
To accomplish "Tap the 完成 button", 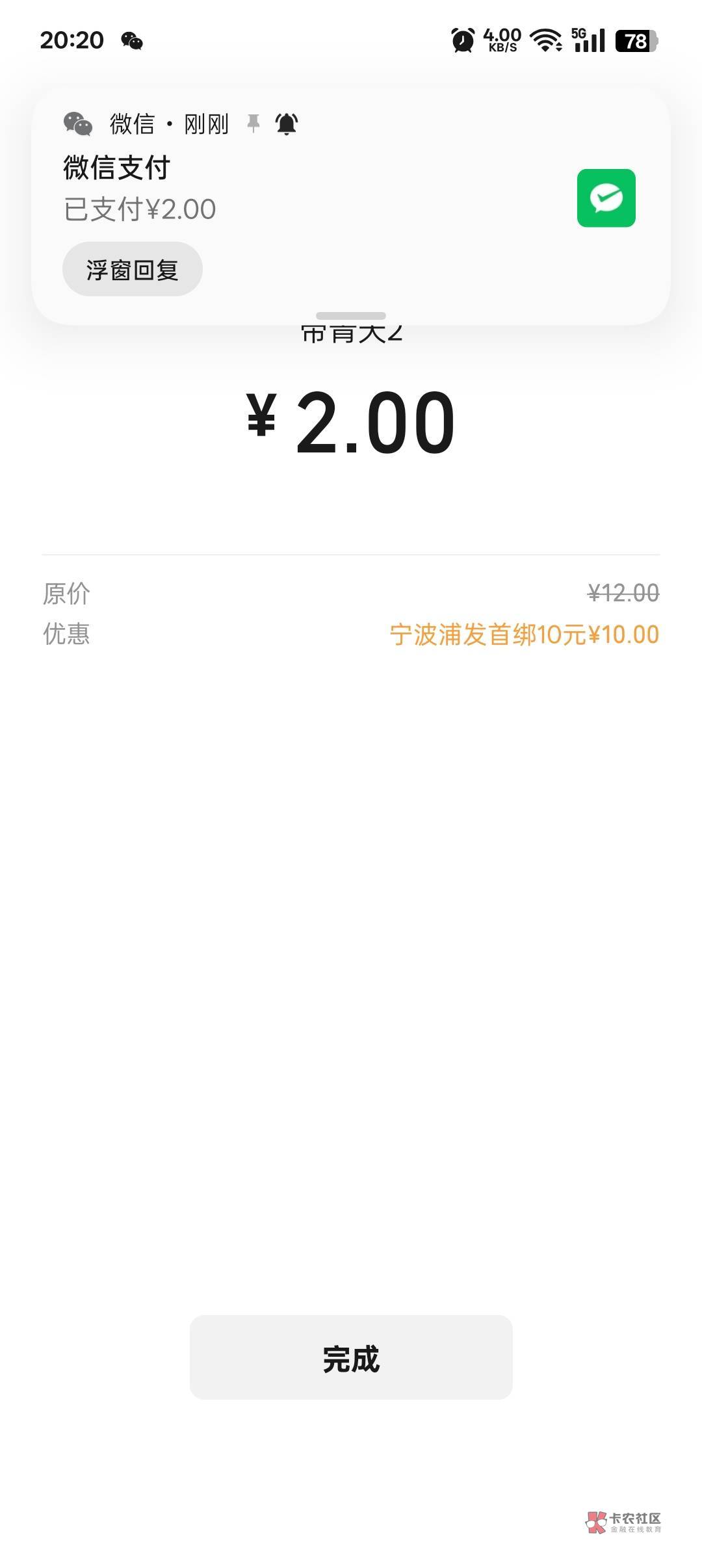I will click(351, 1357).
